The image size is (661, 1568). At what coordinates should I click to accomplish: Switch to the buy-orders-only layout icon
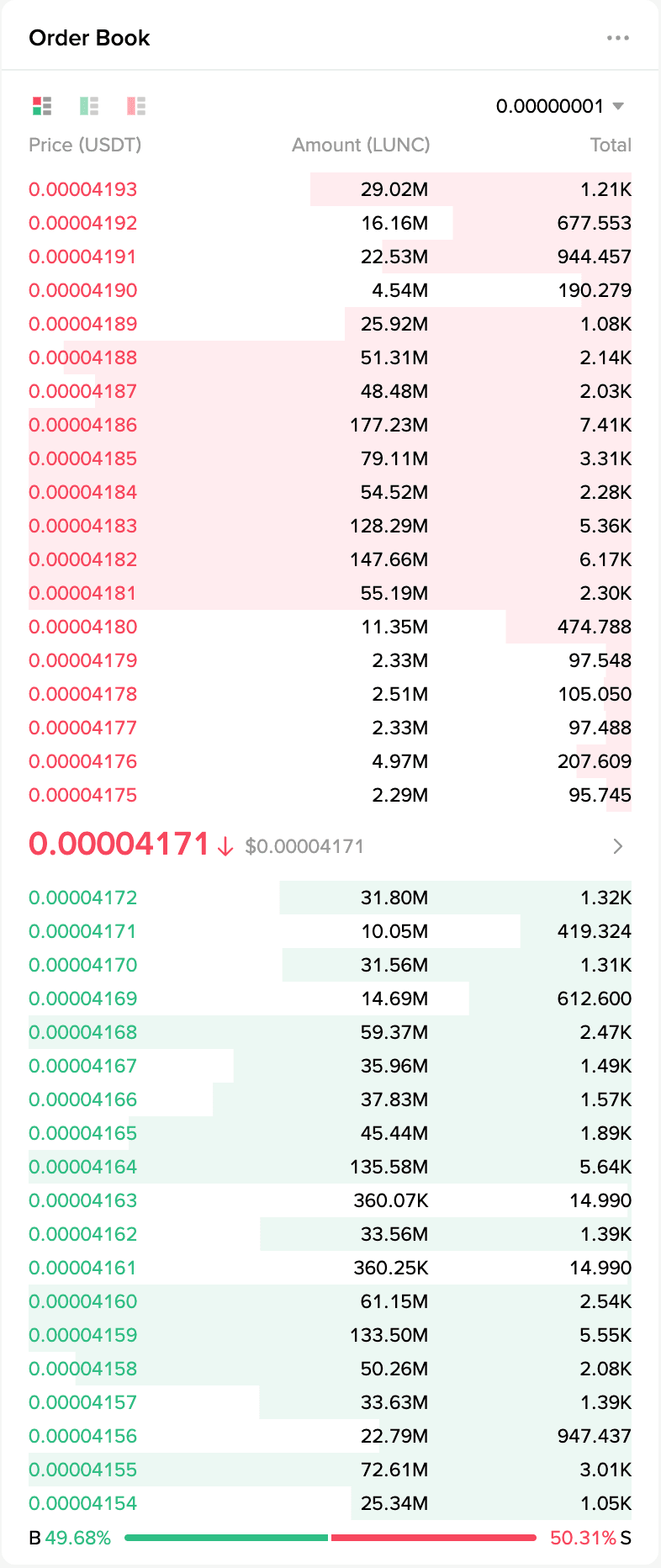click(89, 106)
